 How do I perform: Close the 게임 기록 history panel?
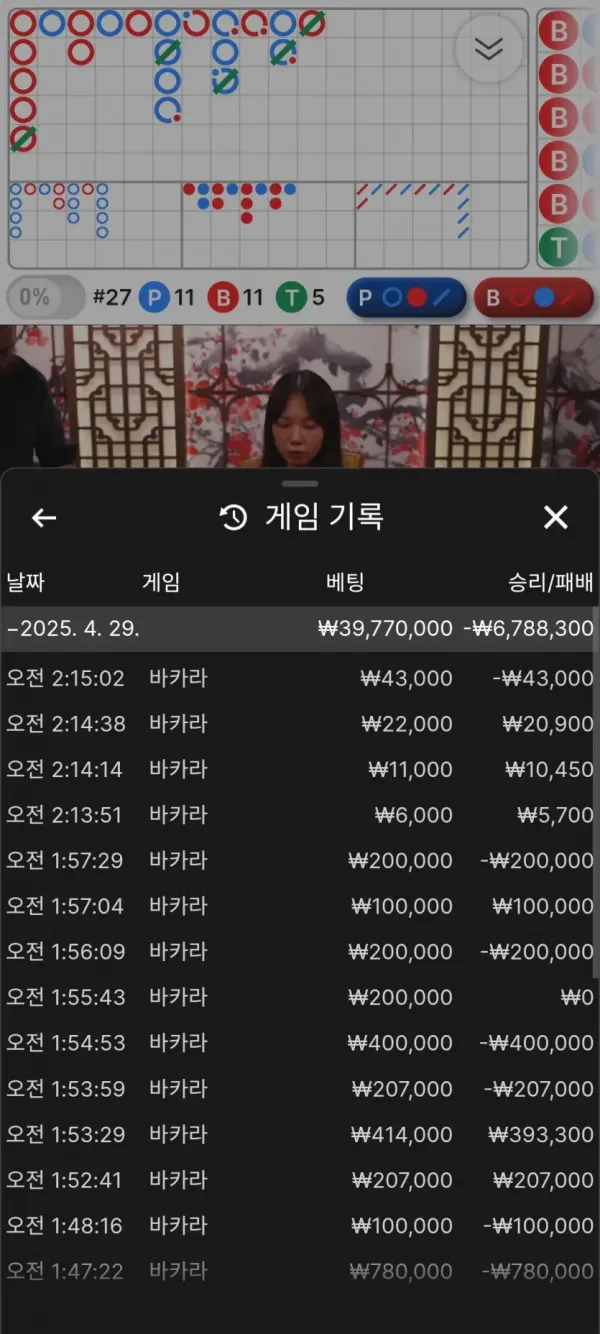pos(555,517)
